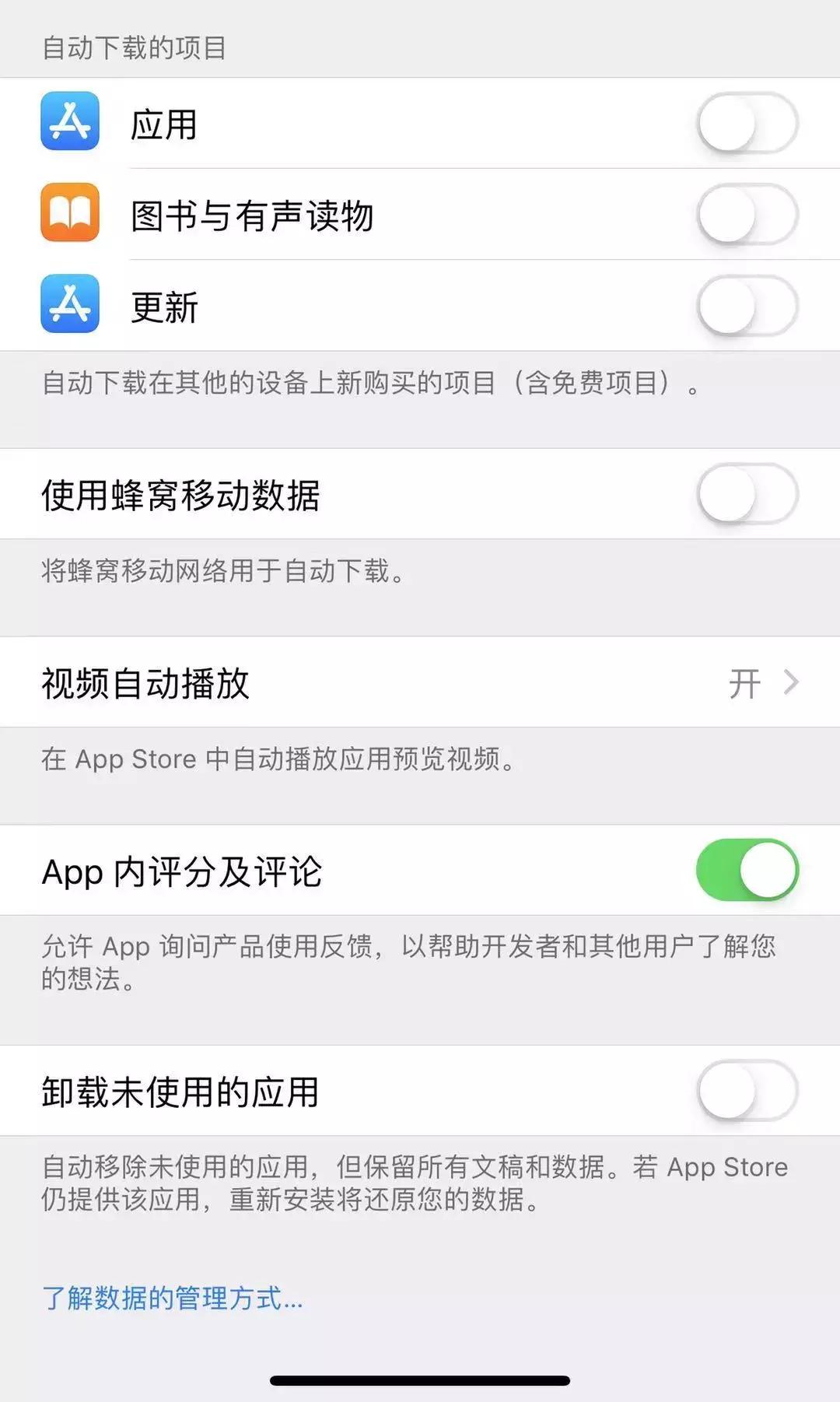This screenshot has width=840, height=1402.
Task: Click the App Store icon beside 更新
Action: [x=70, y=307]
